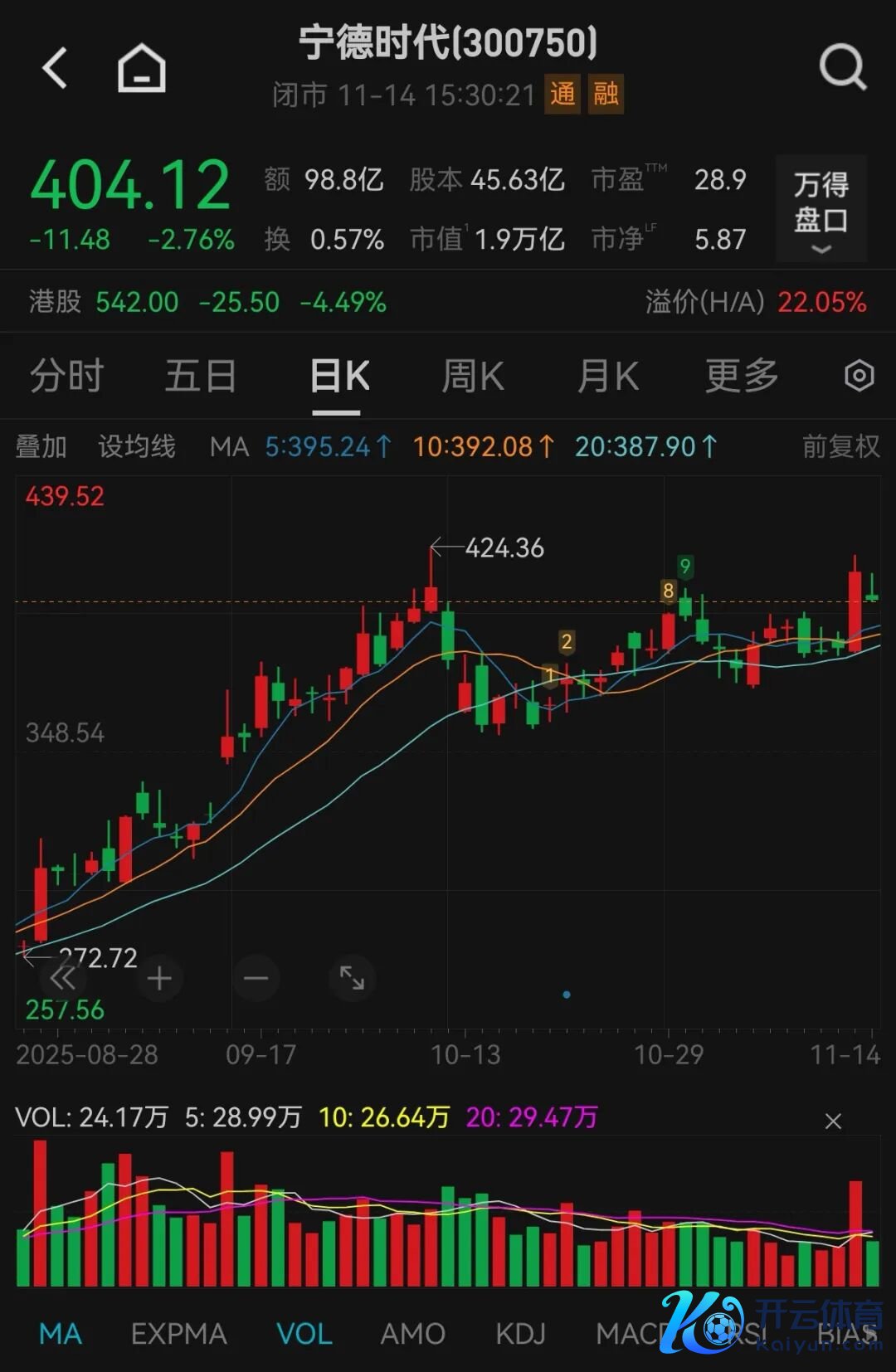Viewport: 896px width, 1372px height.
Task: Go back to the previous page
Action: coord(55,68)
